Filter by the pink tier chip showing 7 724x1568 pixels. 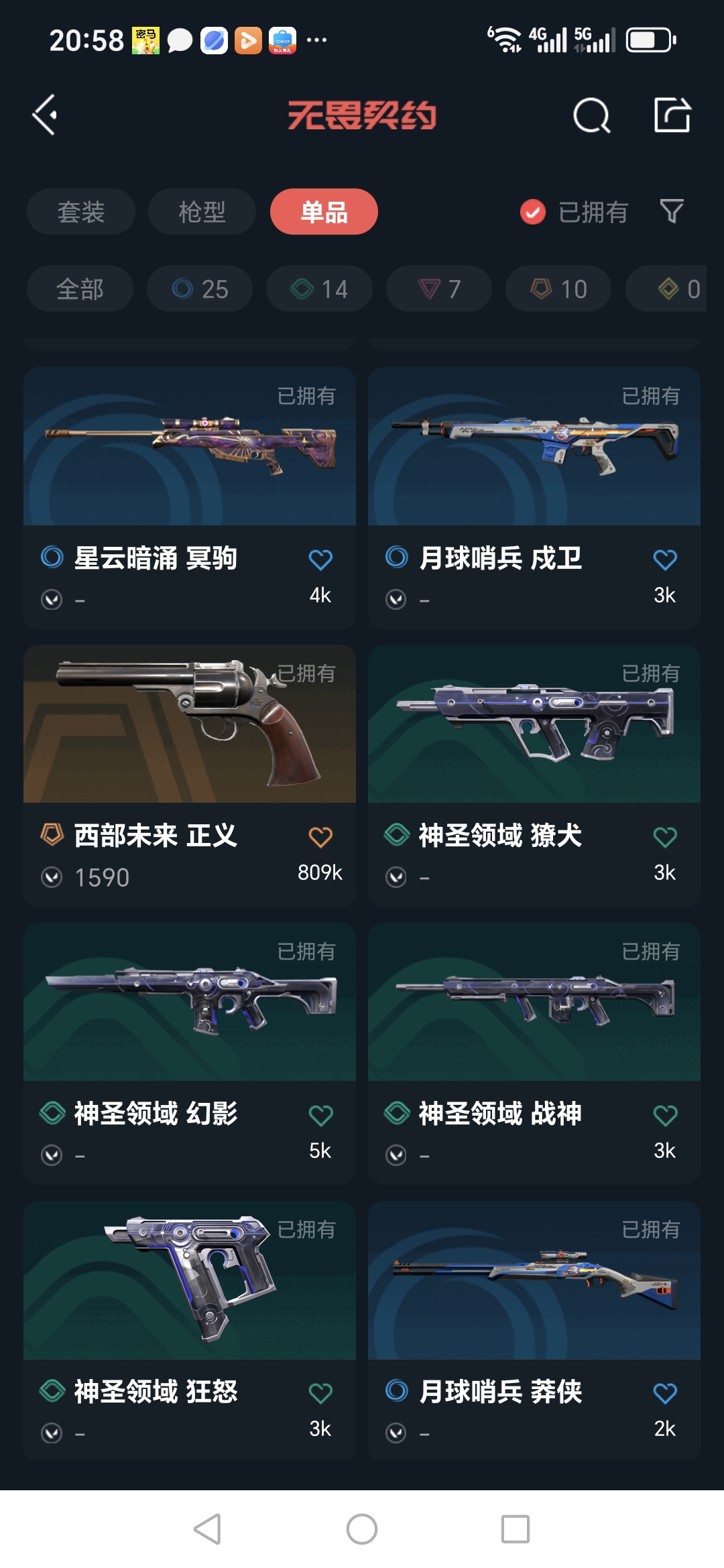click(439, 289)
